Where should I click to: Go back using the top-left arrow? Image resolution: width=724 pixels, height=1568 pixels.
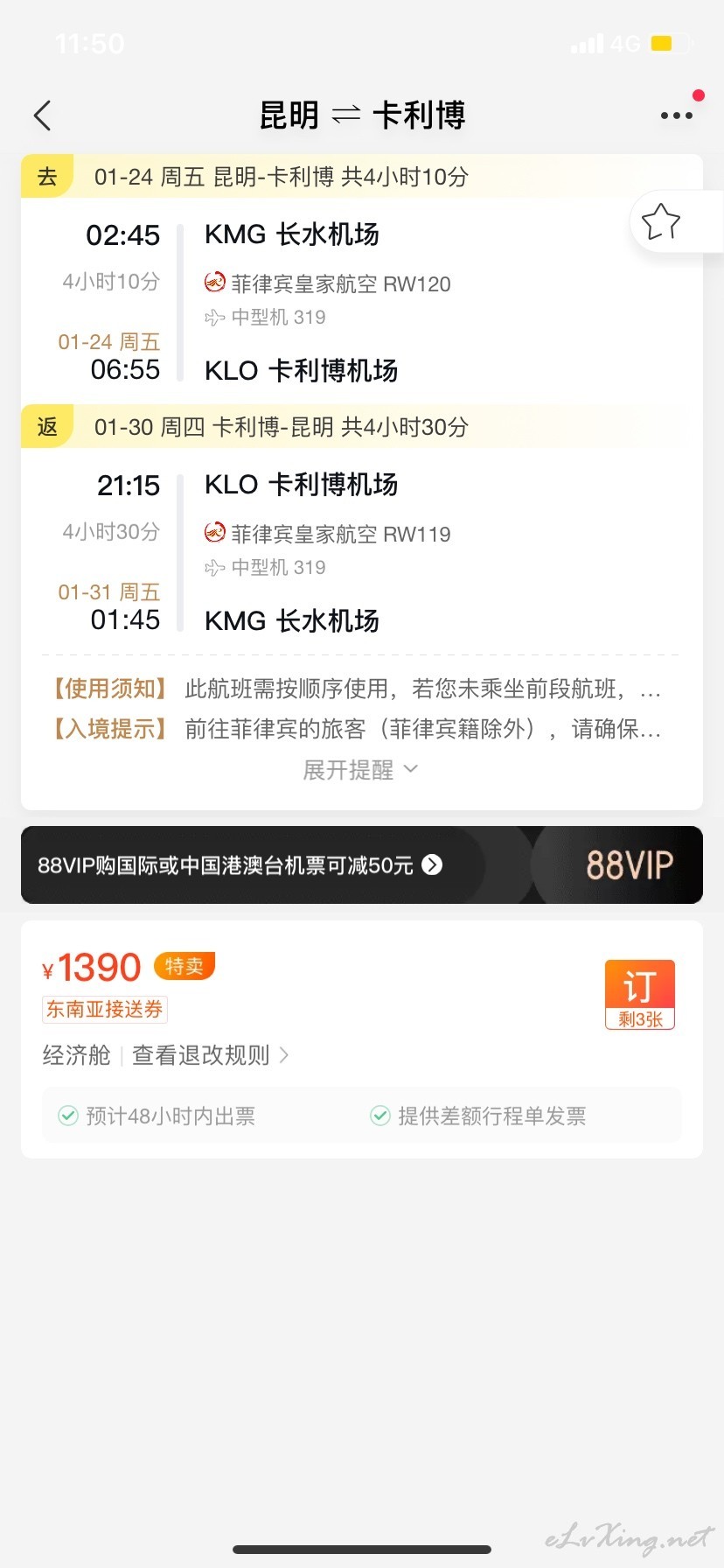[x=42, y=115]
